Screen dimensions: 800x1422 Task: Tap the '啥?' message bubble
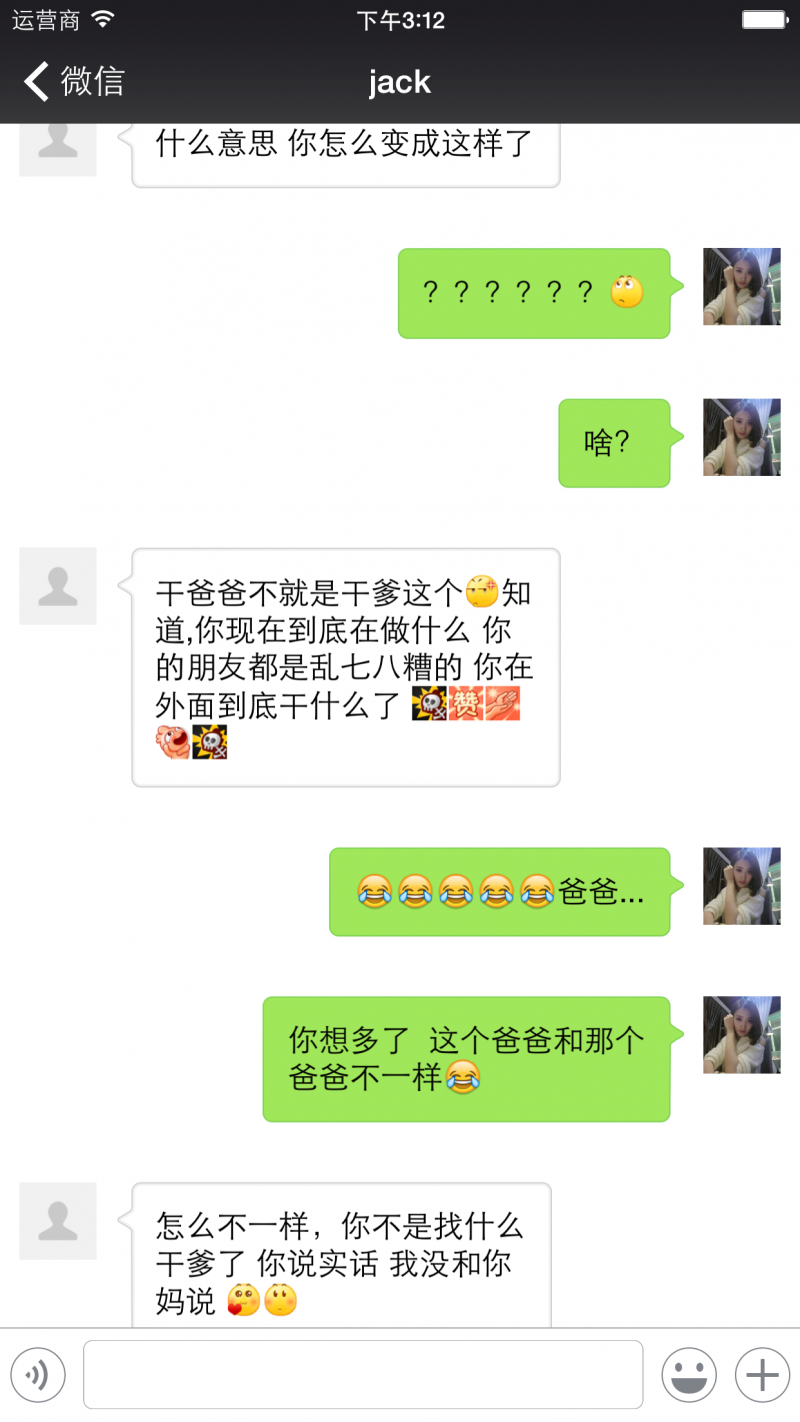click(x=613, y=443)
